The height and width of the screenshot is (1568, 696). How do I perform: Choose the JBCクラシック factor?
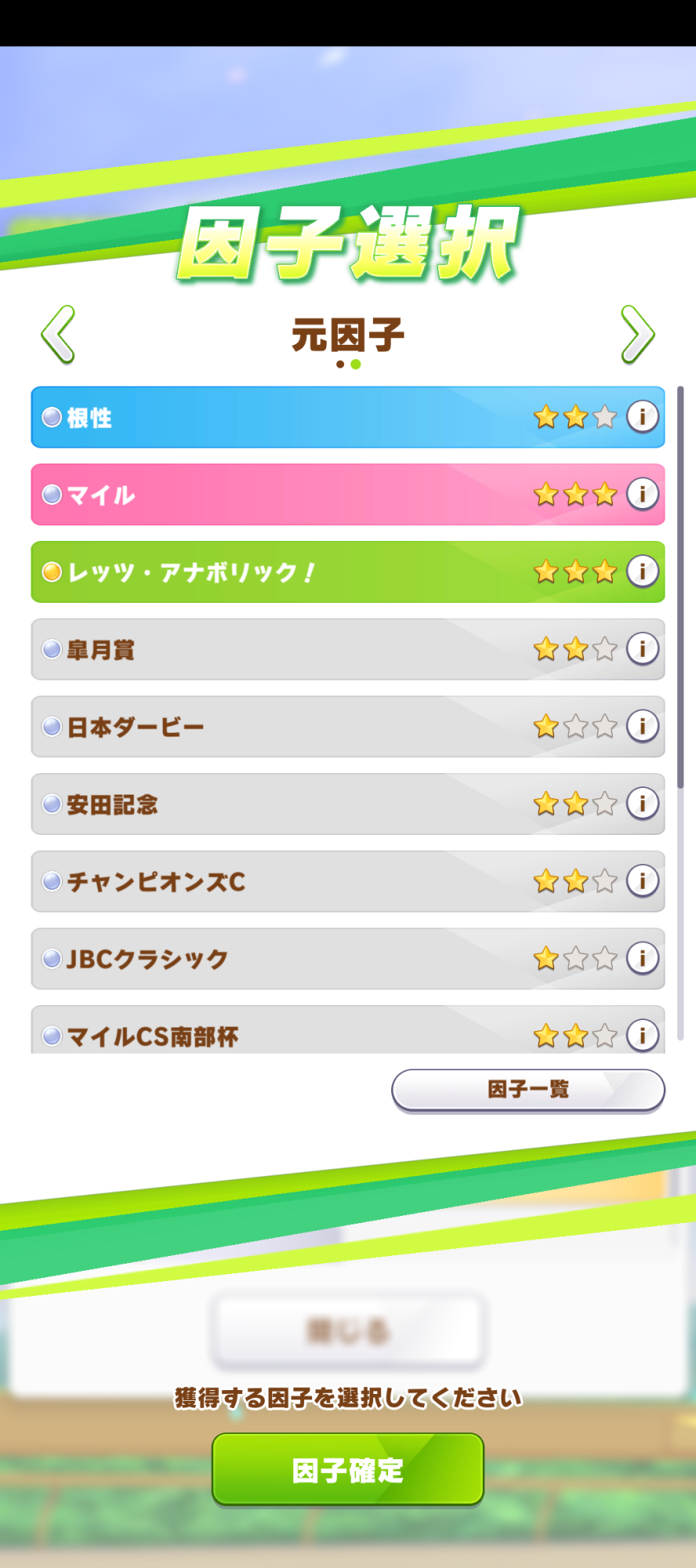click(348, 959)
